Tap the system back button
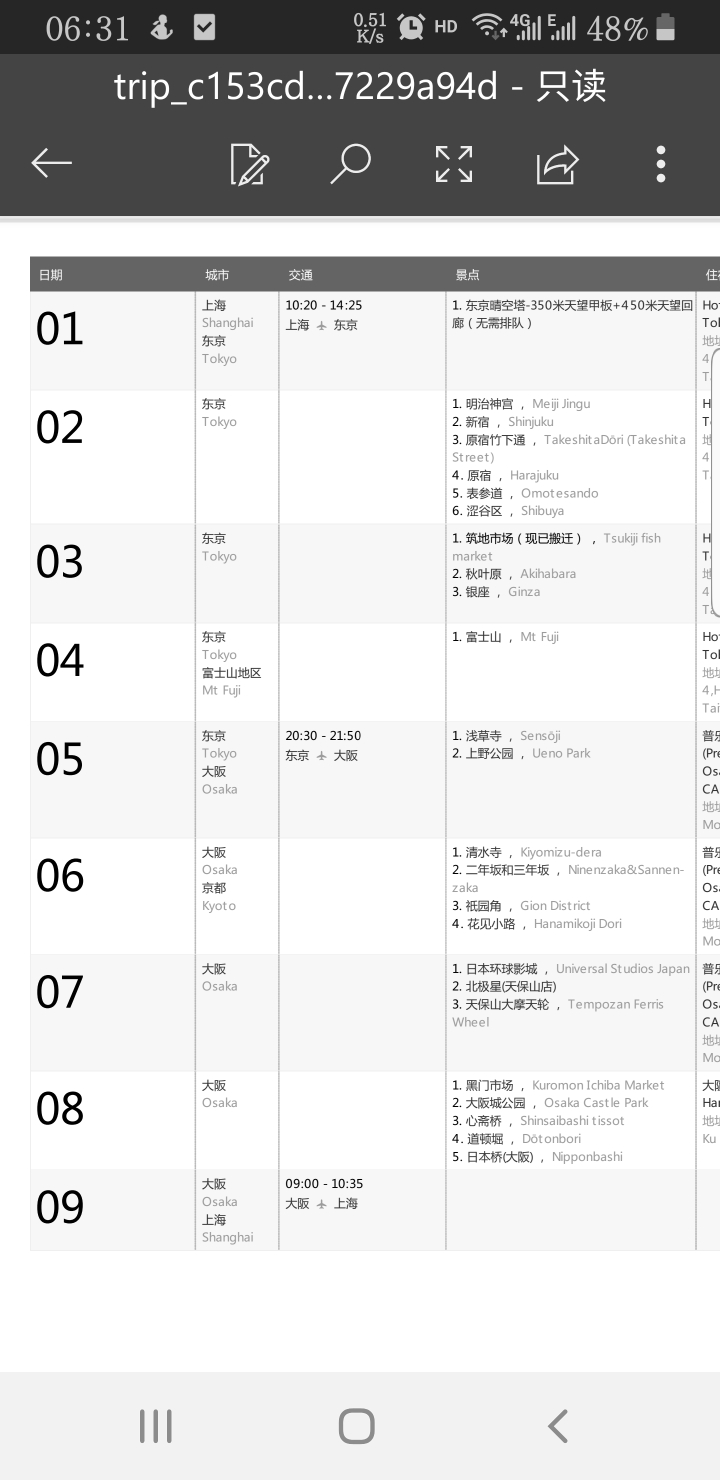Image resolution: width=720 pixels, height=1480 pixels. coord(558,1426)
